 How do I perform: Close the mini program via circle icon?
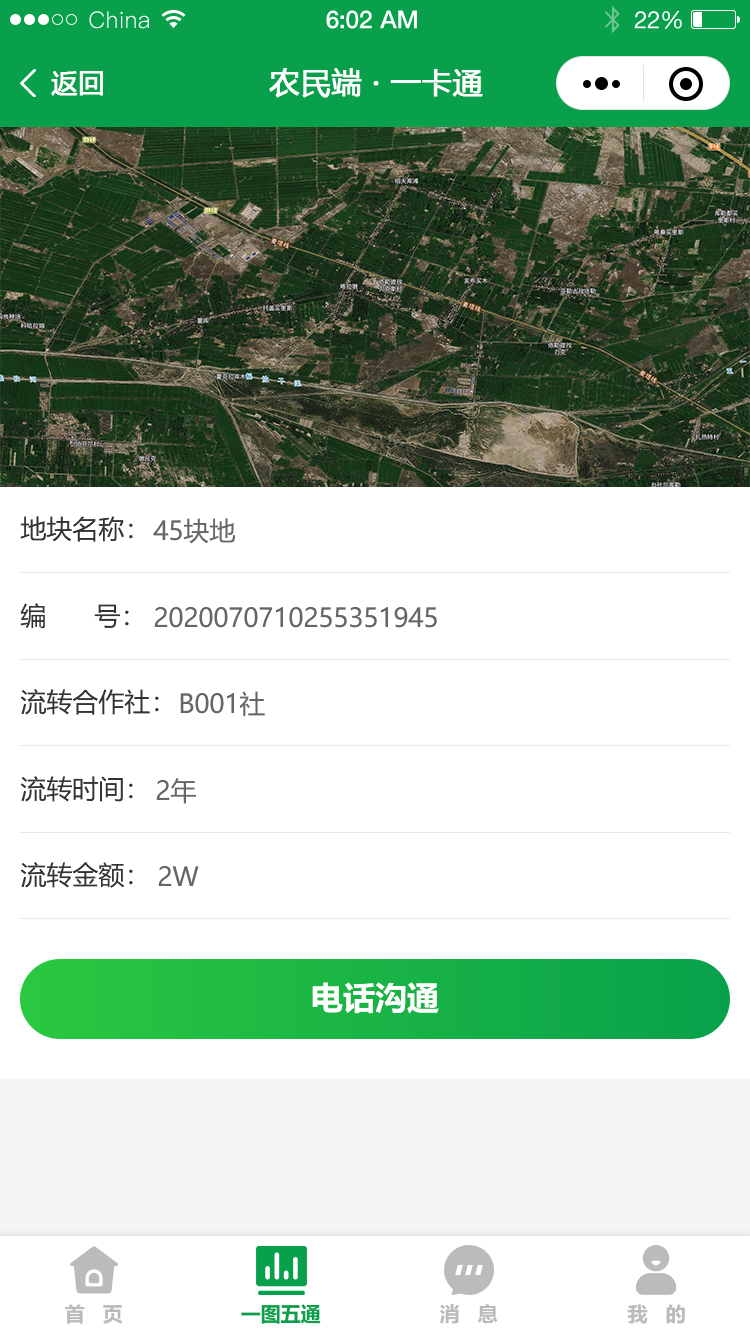point(686,84)
